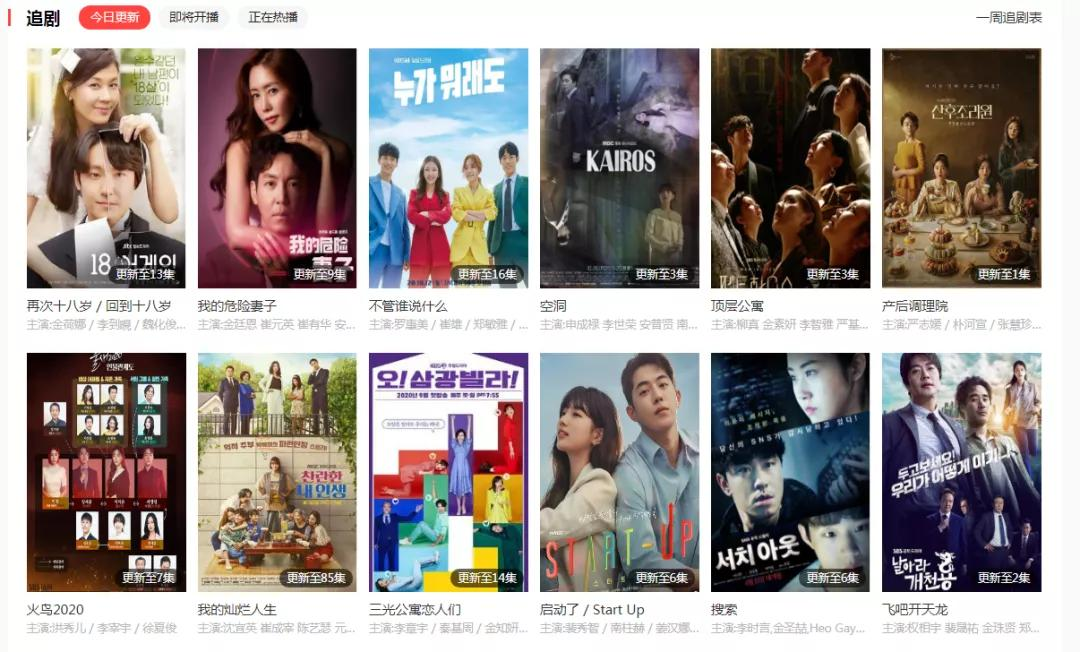Switch to the 即将开播 tab
This screenshot has height=652, width=1080.
(194, 17)
